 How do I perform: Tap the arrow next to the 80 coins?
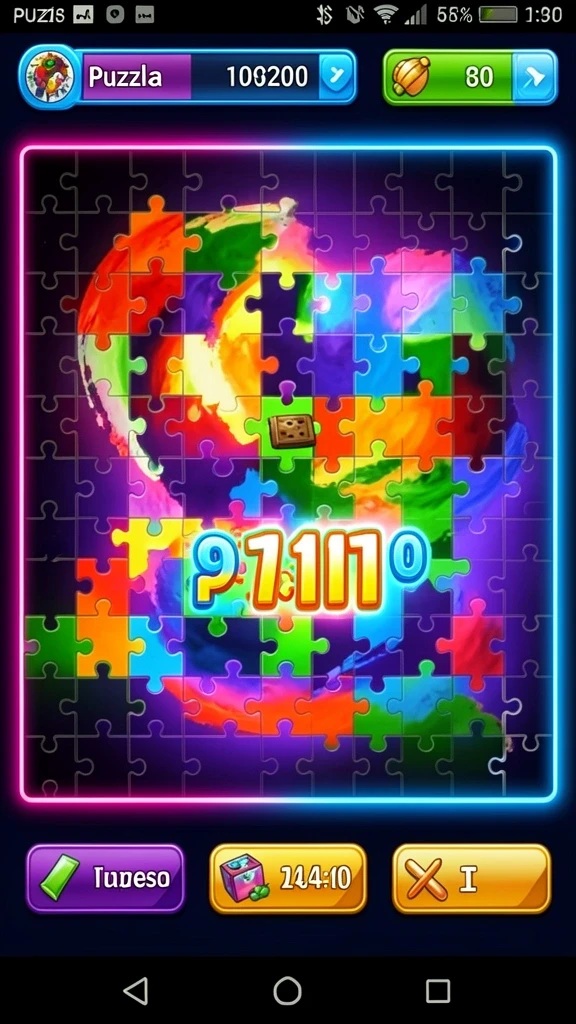pos(535,77)
